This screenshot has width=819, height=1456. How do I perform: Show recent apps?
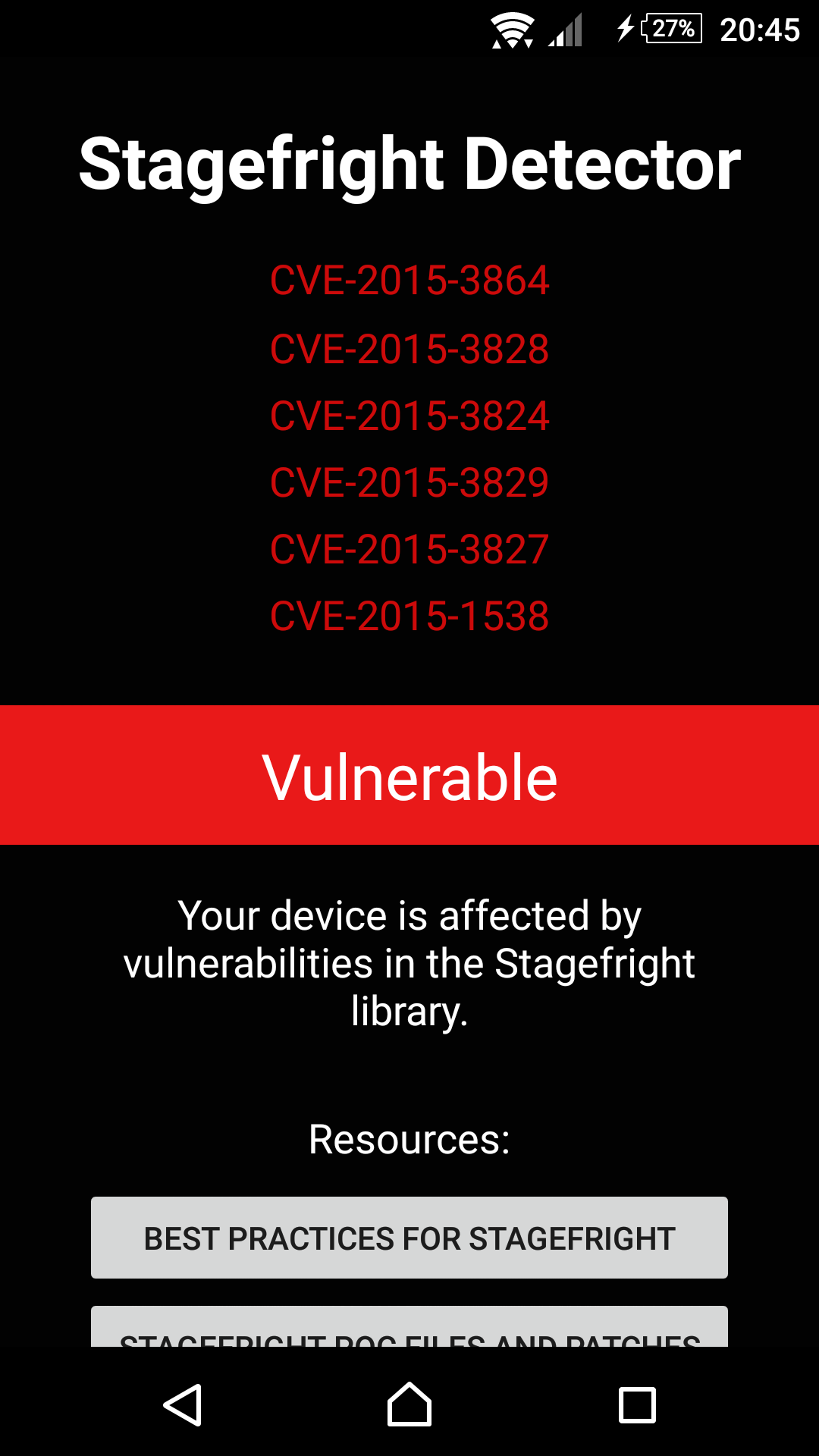637,1404
